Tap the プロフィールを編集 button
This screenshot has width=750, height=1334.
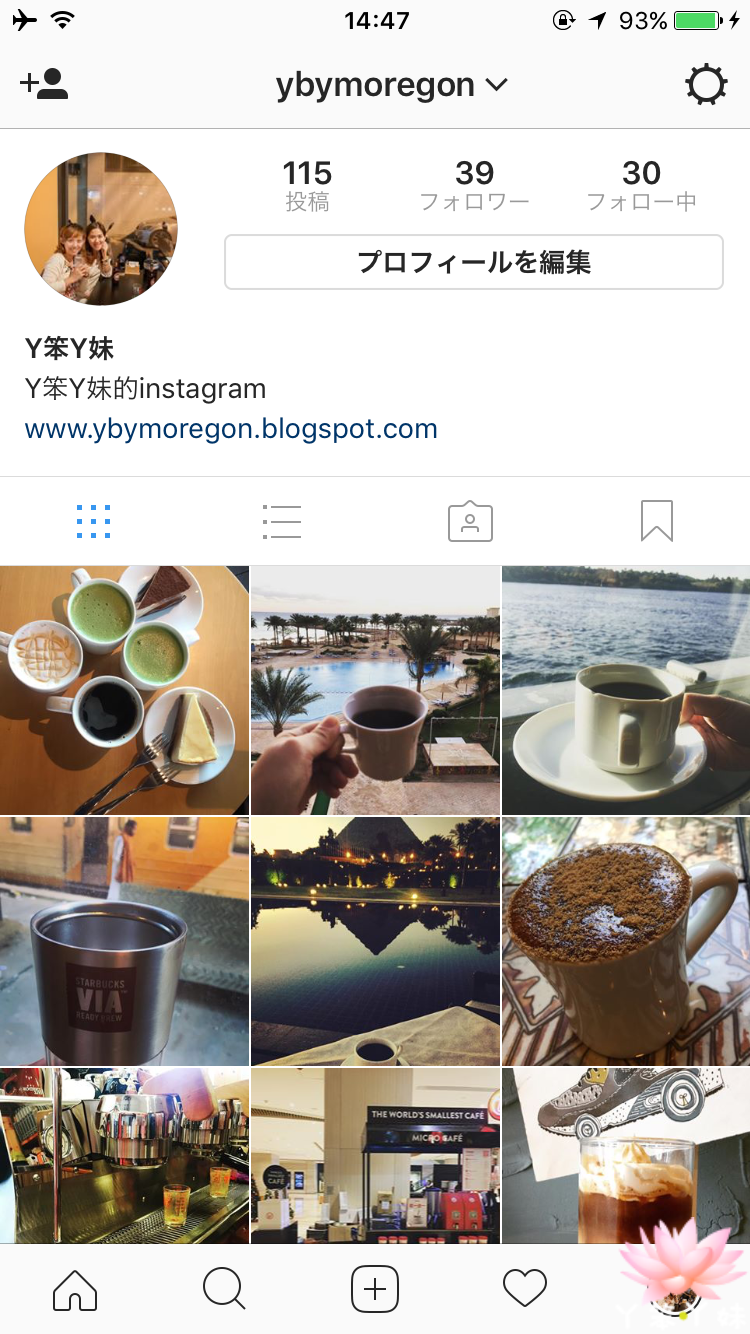point(473,262)
